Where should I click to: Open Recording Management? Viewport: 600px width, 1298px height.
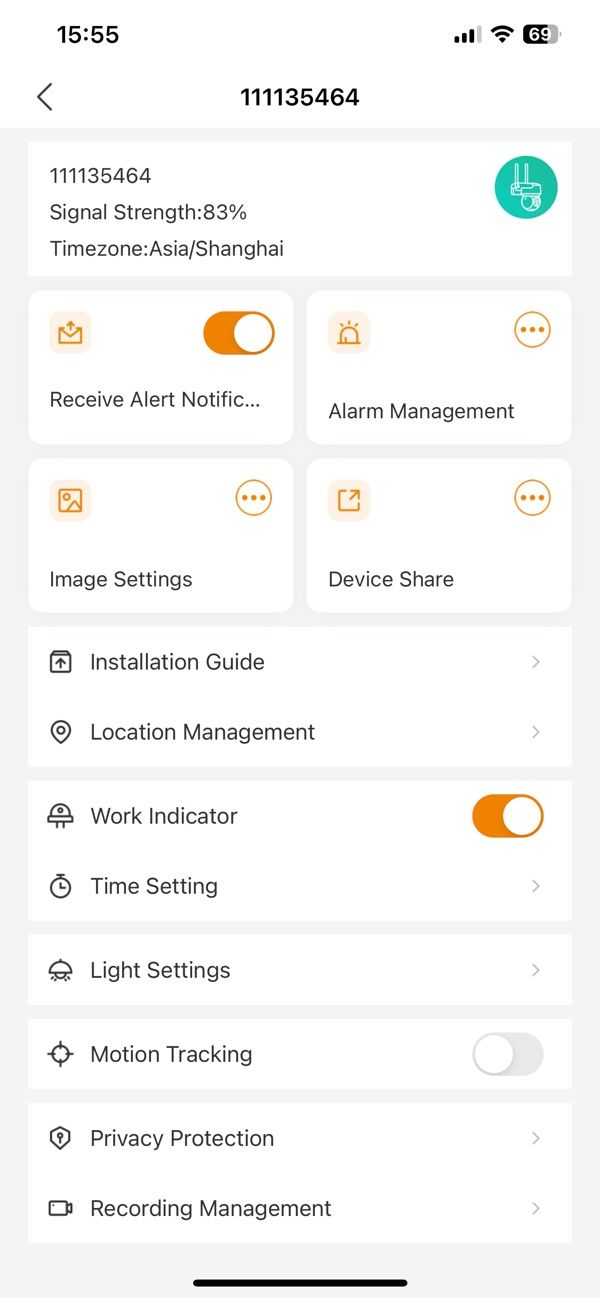pyautogui.click(x=299, y=1208)
